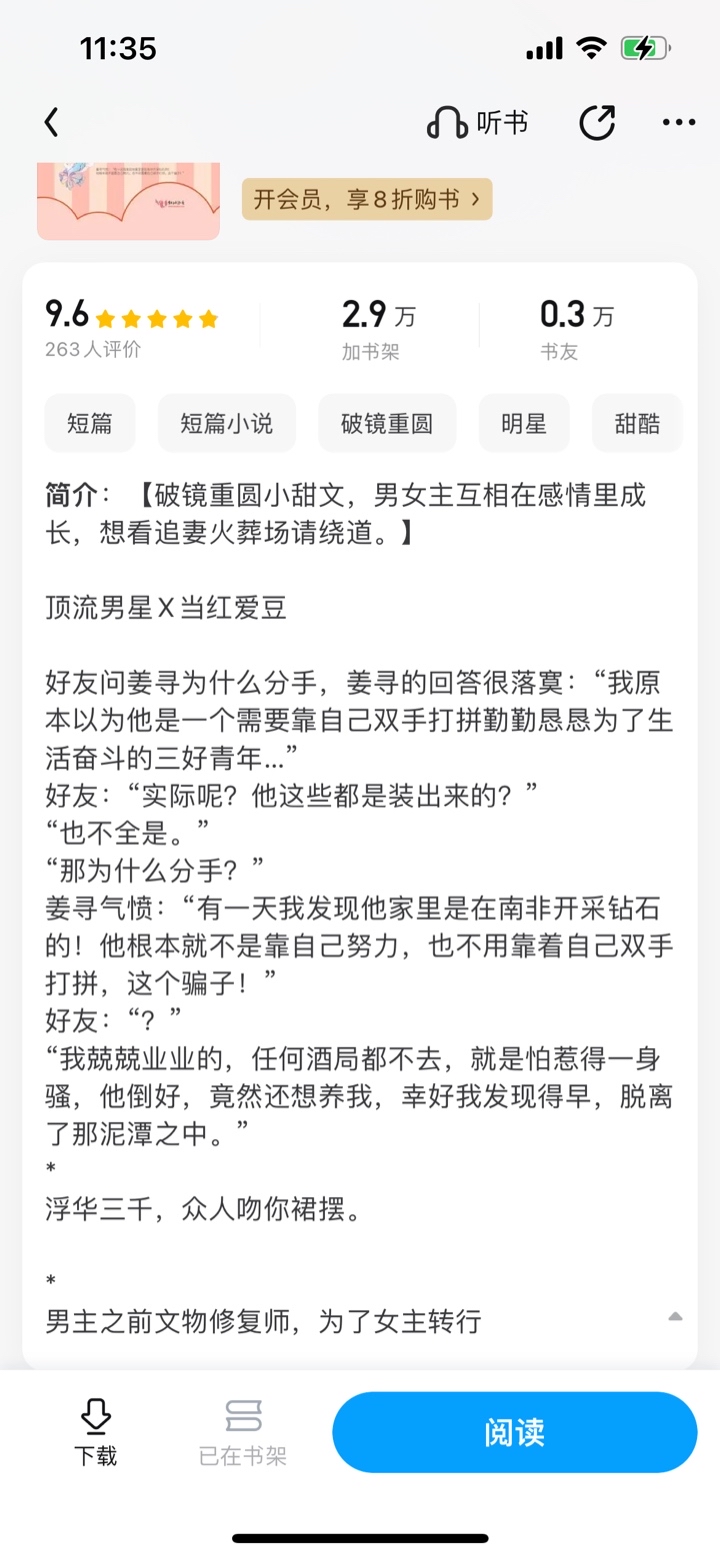Screen dimensions: 720x1559
Task: Select the 破镜重圆 tag chip
Action: point(387,423)
